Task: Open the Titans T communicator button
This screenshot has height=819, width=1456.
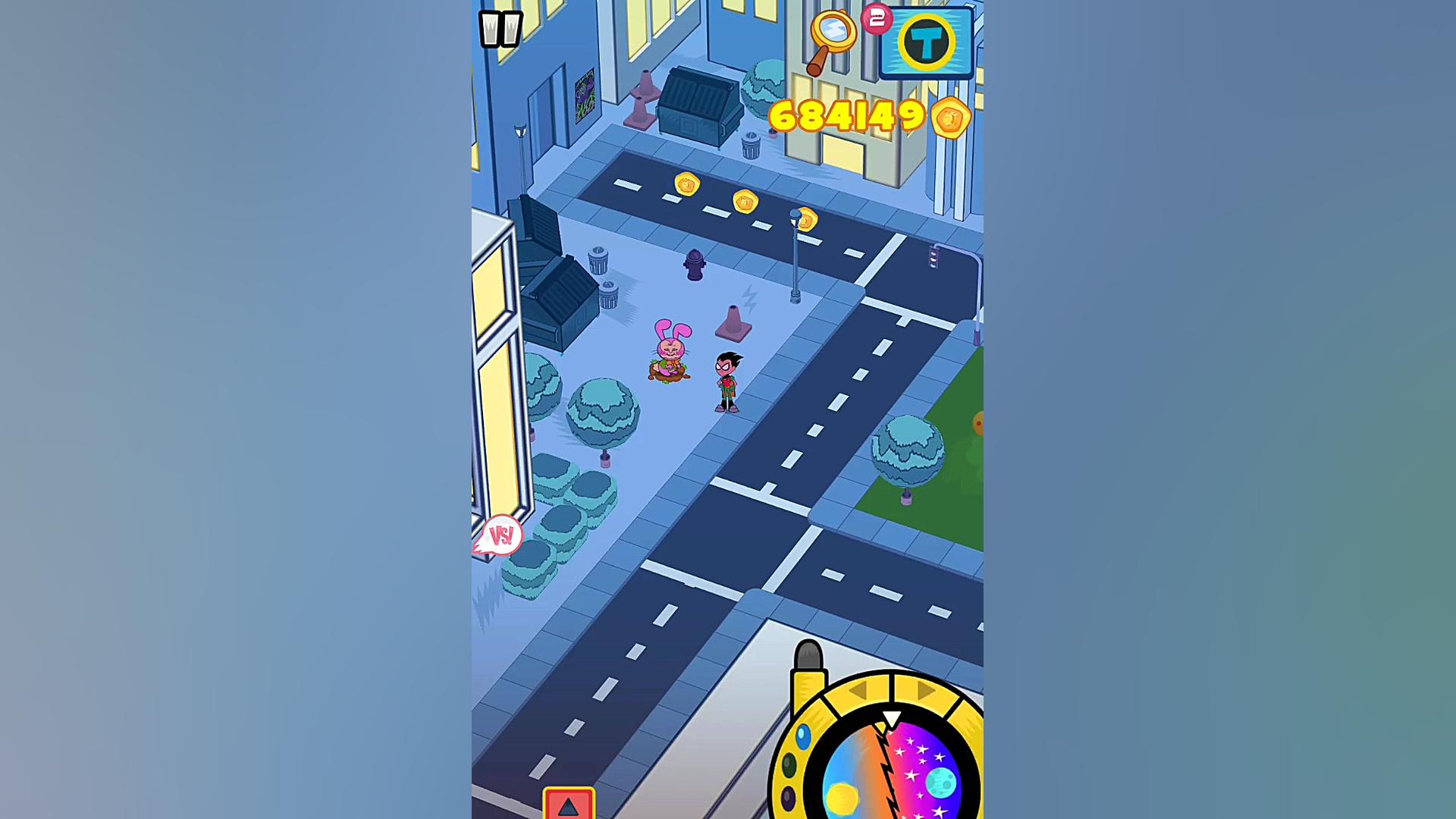Action: 926,42
